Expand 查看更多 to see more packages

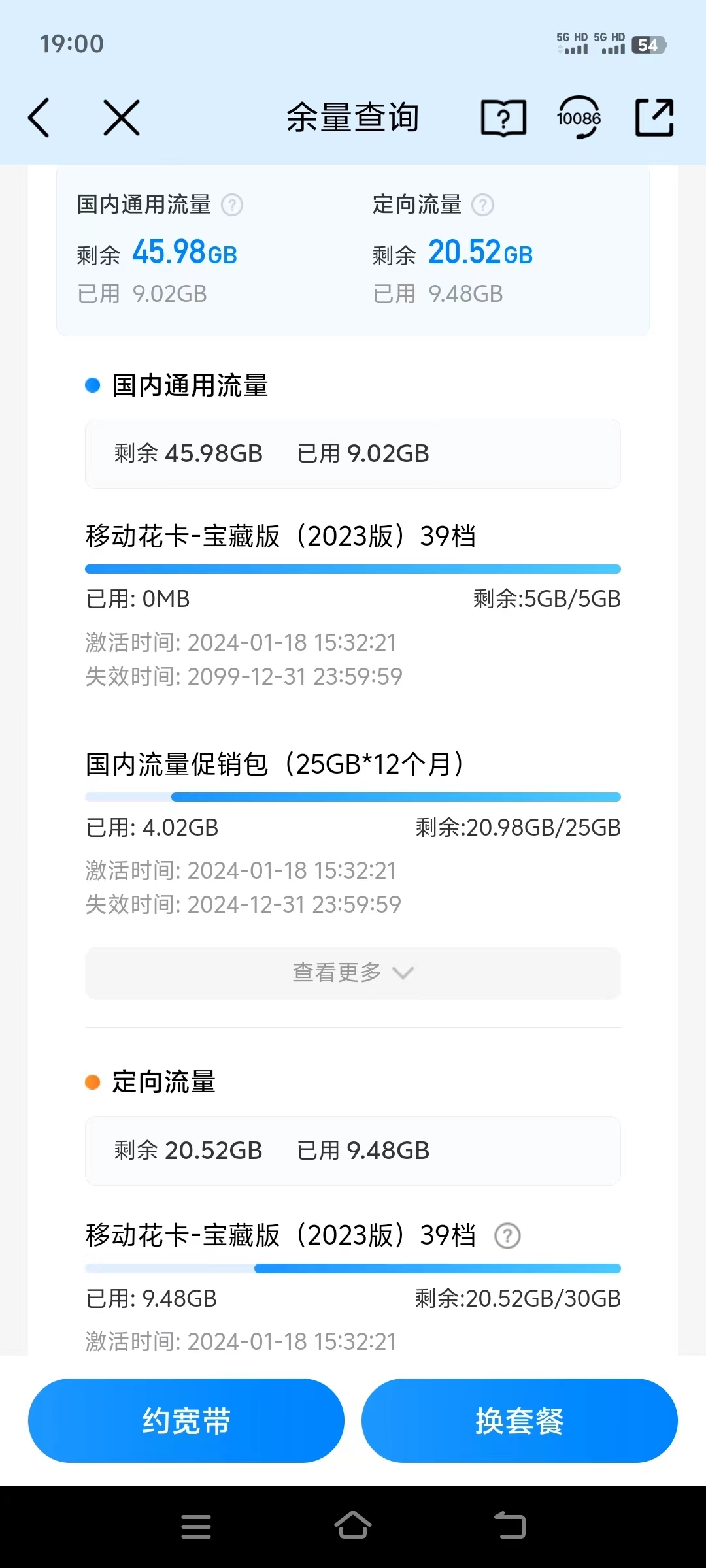[x=353, y=973]
